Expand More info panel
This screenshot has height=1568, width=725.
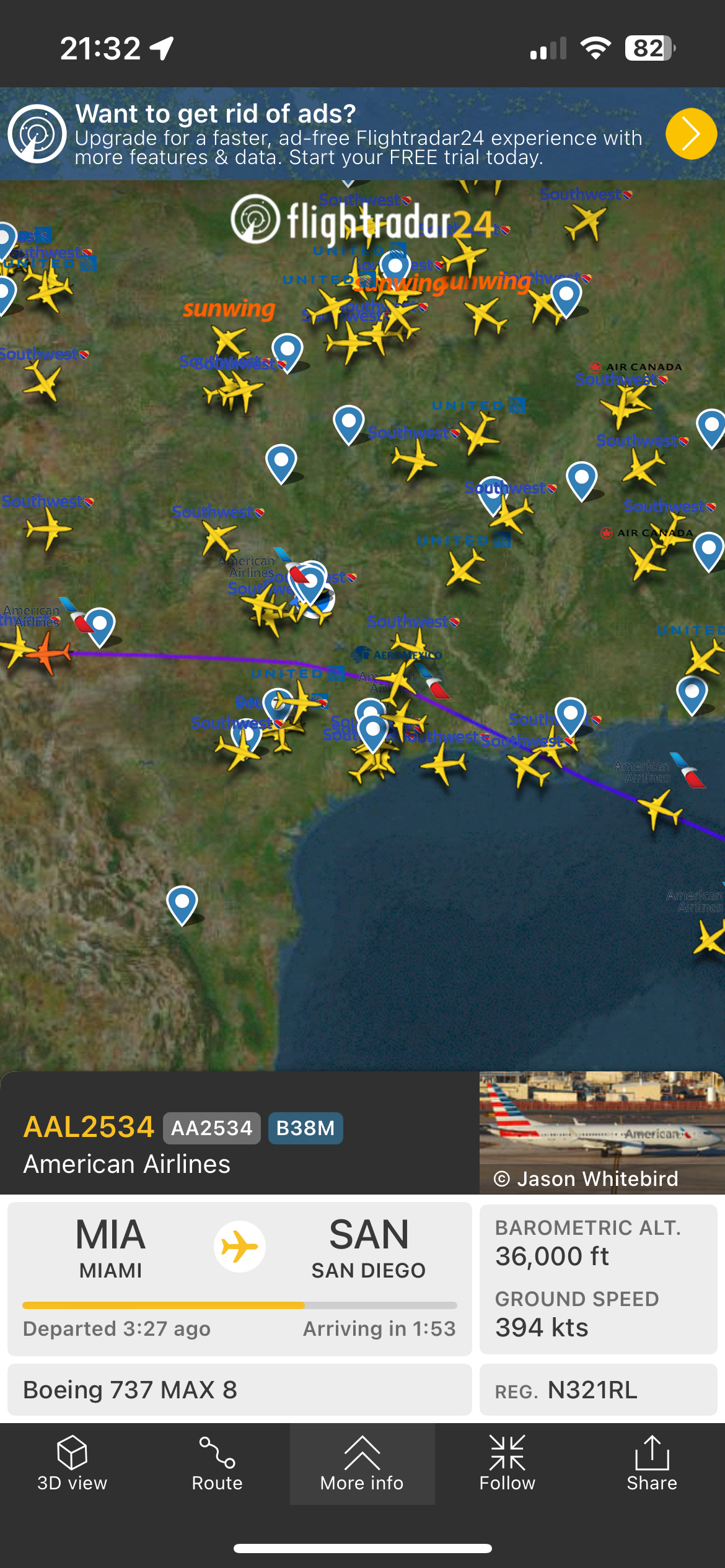362,1464
